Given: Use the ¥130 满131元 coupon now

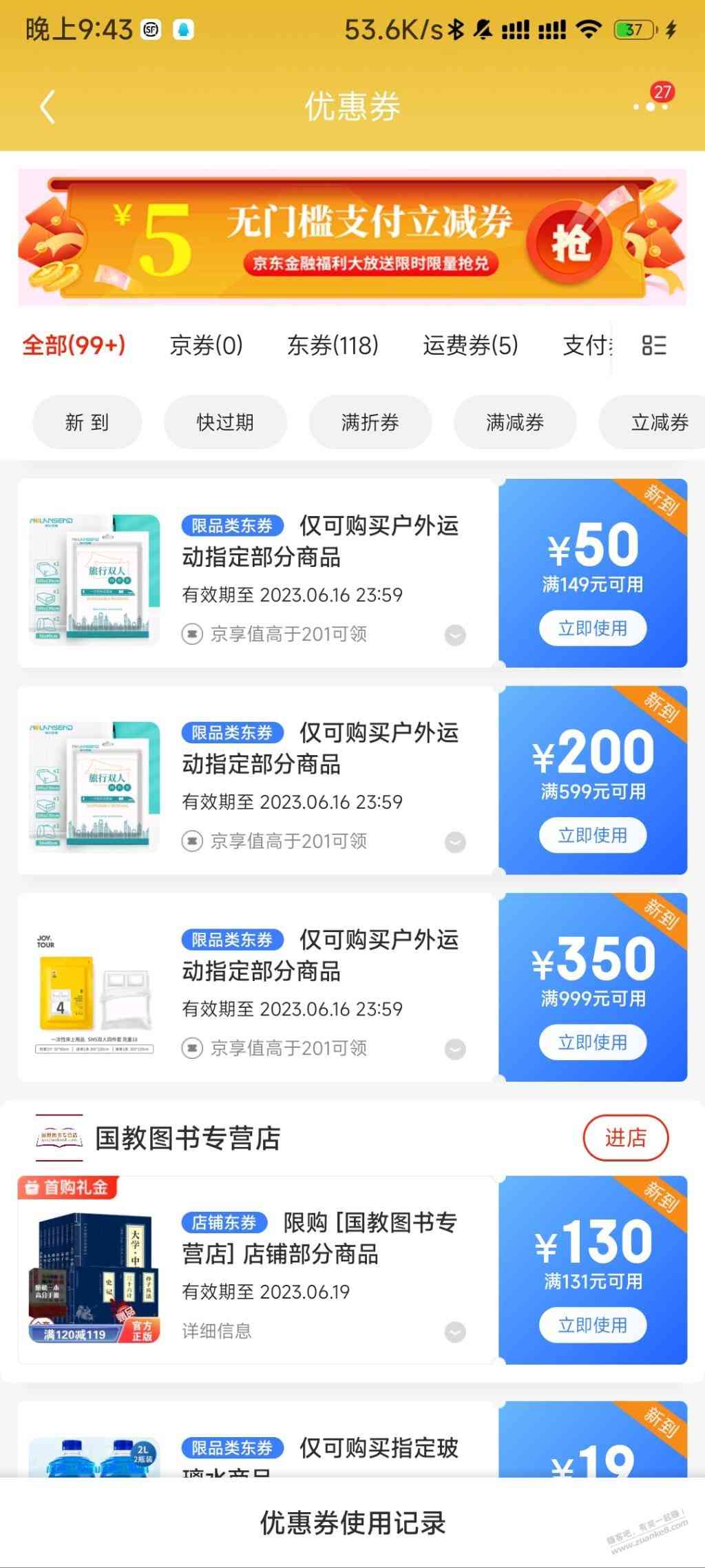Looking at the screenshot, I should tap(592, 1325).
